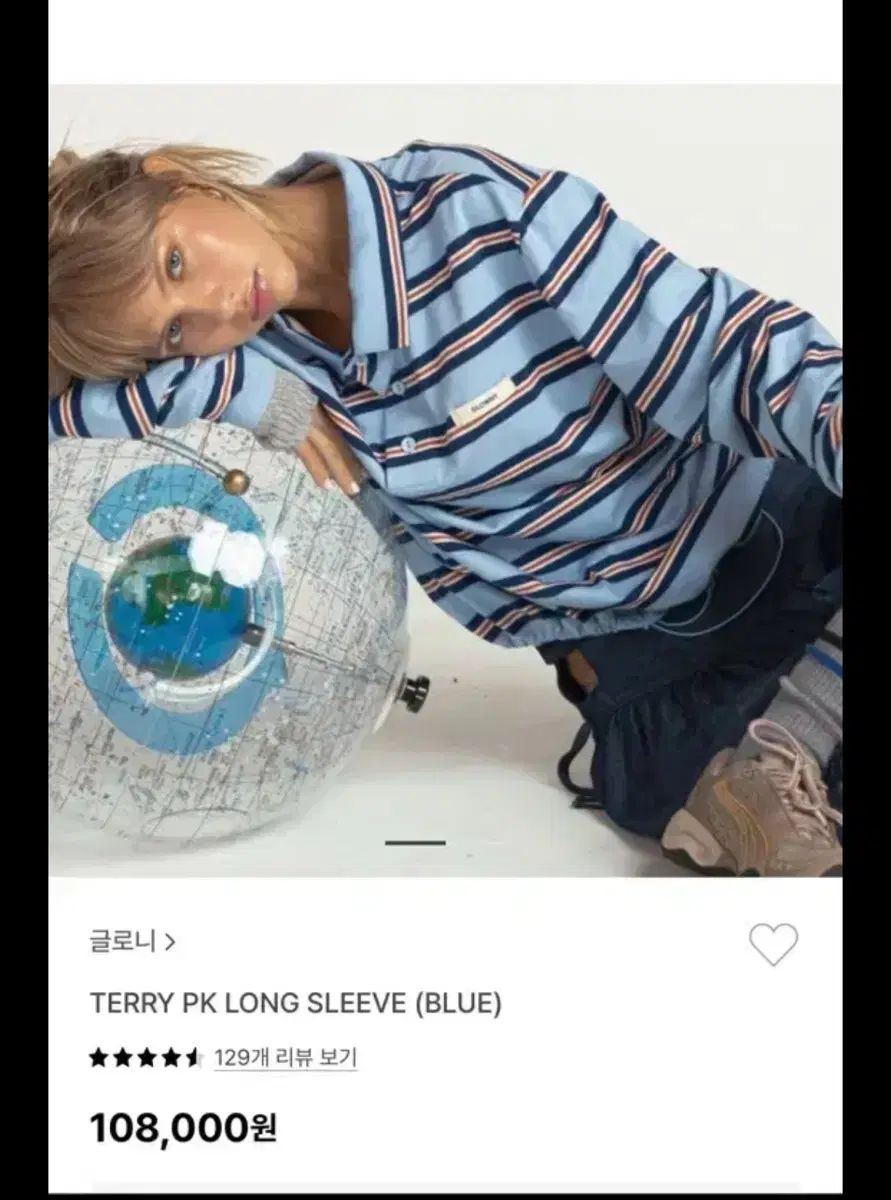Open the 글로니 brand page
Screen dimensions: 891x1200
pos(132,942)
